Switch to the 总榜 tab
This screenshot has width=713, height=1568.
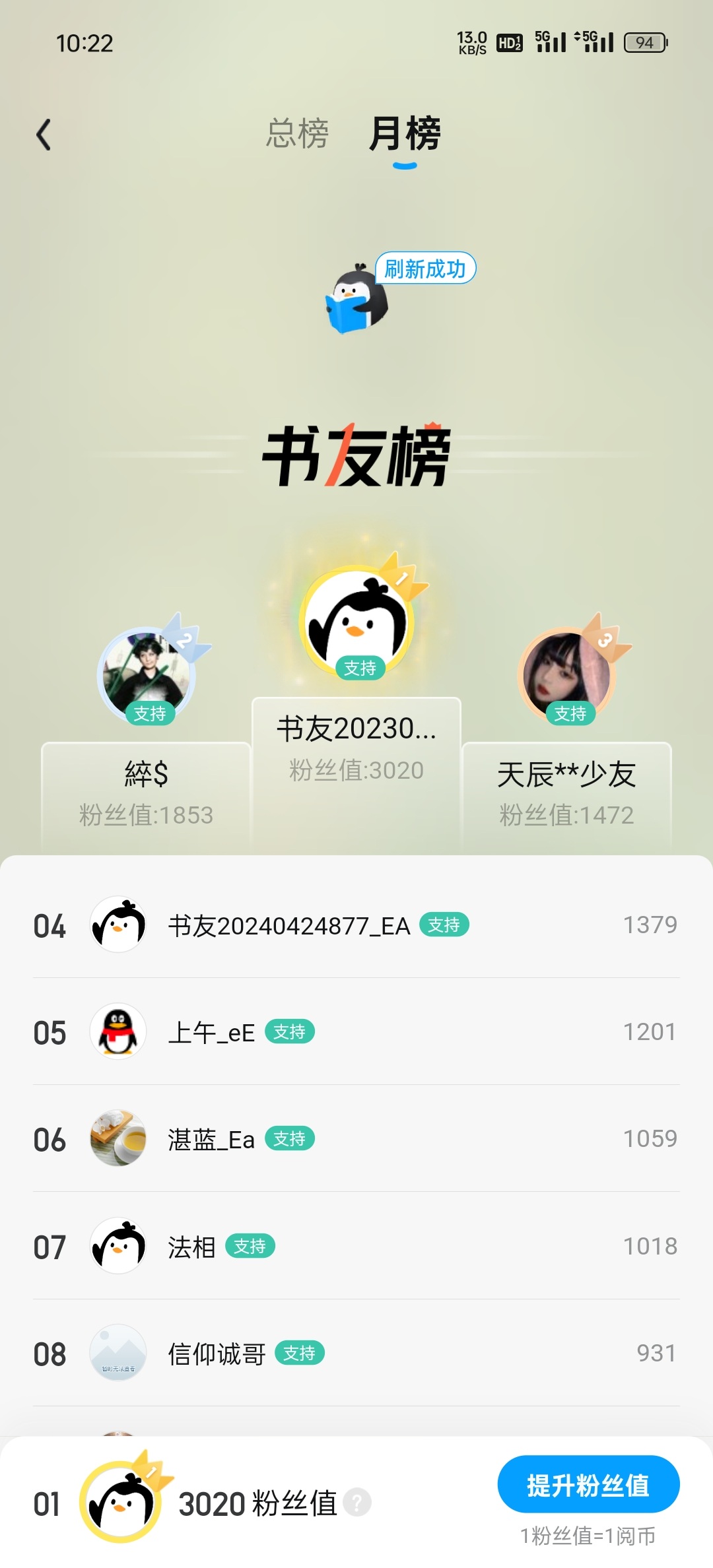tap(297, 134)
